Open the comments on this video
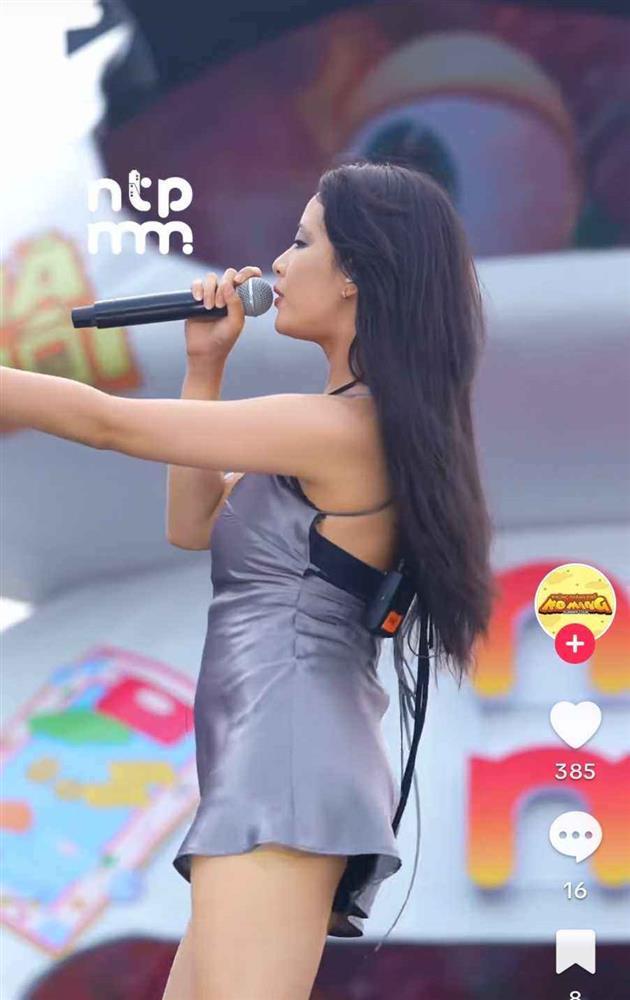Image resolution: width=630 pixels, height=1000 pixels. pyautogui.click(x=576, y=836)
